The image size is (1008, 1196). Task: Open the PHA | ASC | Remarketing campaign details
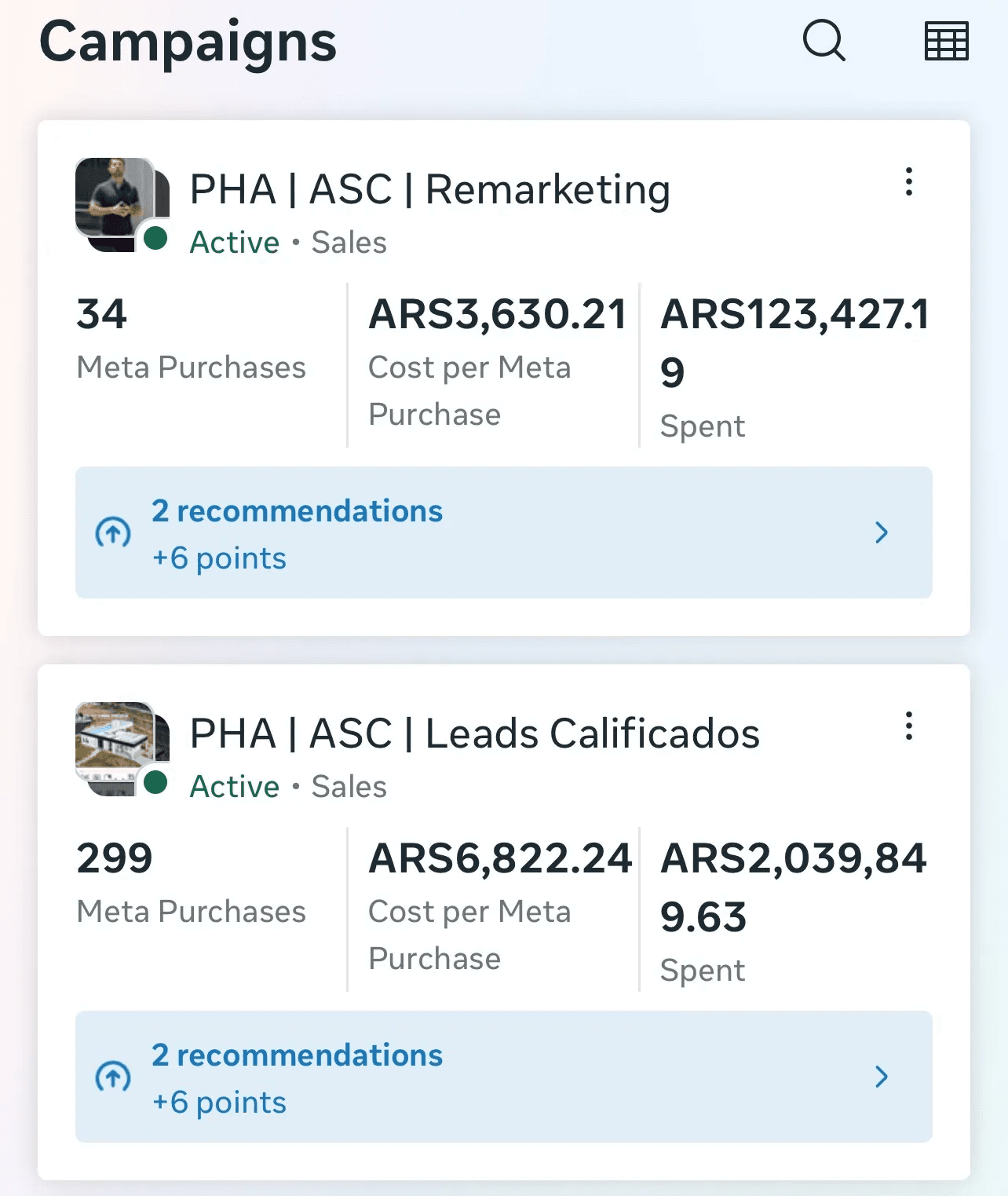pos(430,188)
